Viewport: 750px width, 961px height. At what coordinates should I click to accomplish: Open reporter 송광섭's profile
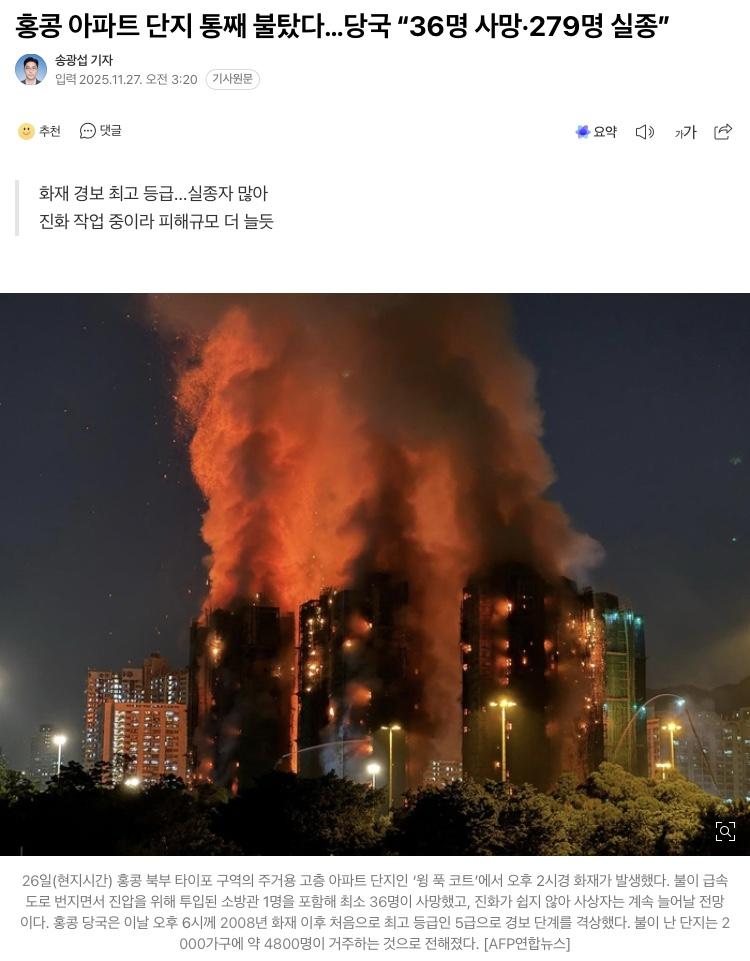pyautogui.click(x=83, y=61)
